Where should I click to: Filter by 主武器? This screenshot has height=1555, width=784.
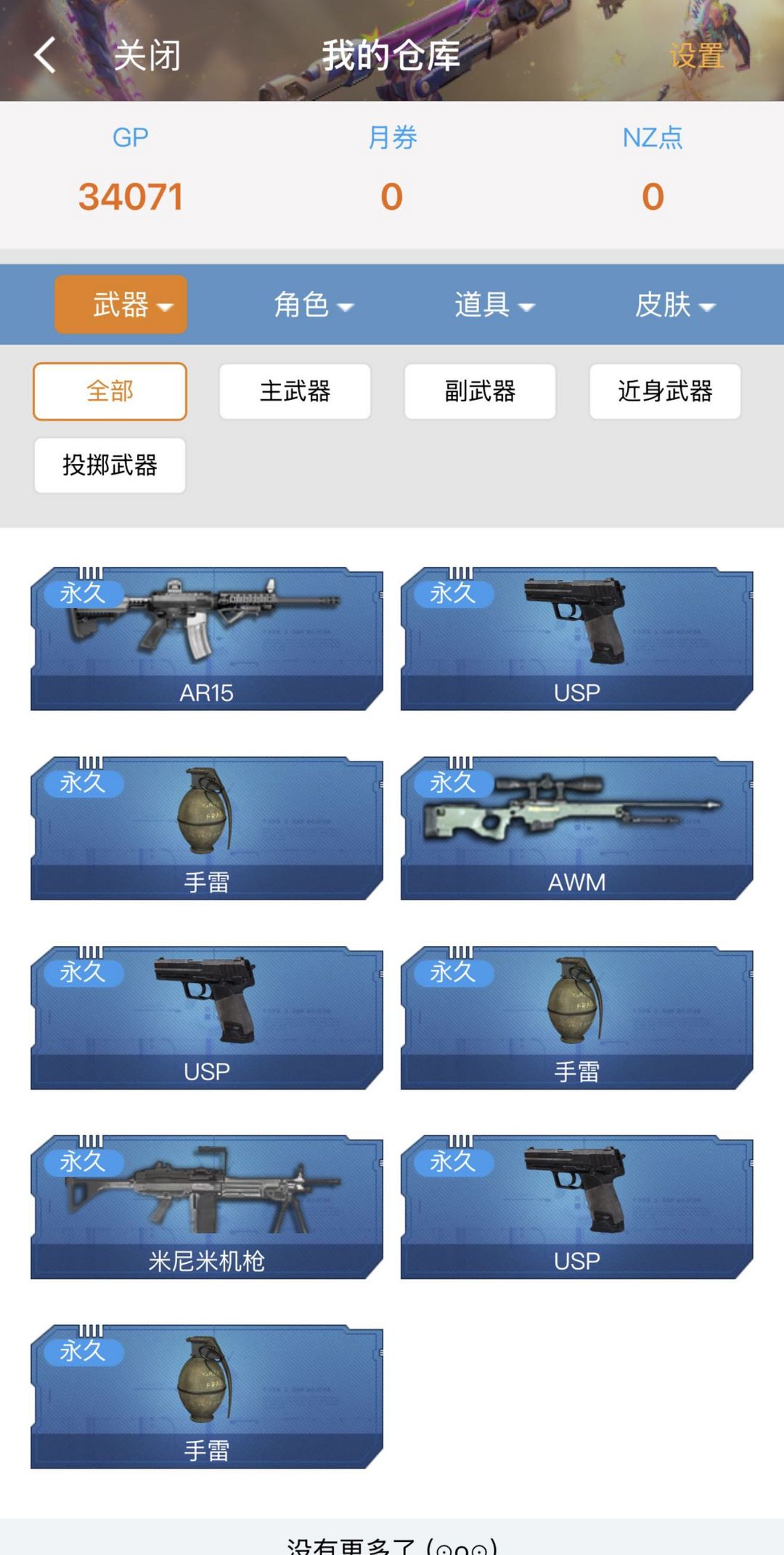pyautogui.click(x=295, y=391)
